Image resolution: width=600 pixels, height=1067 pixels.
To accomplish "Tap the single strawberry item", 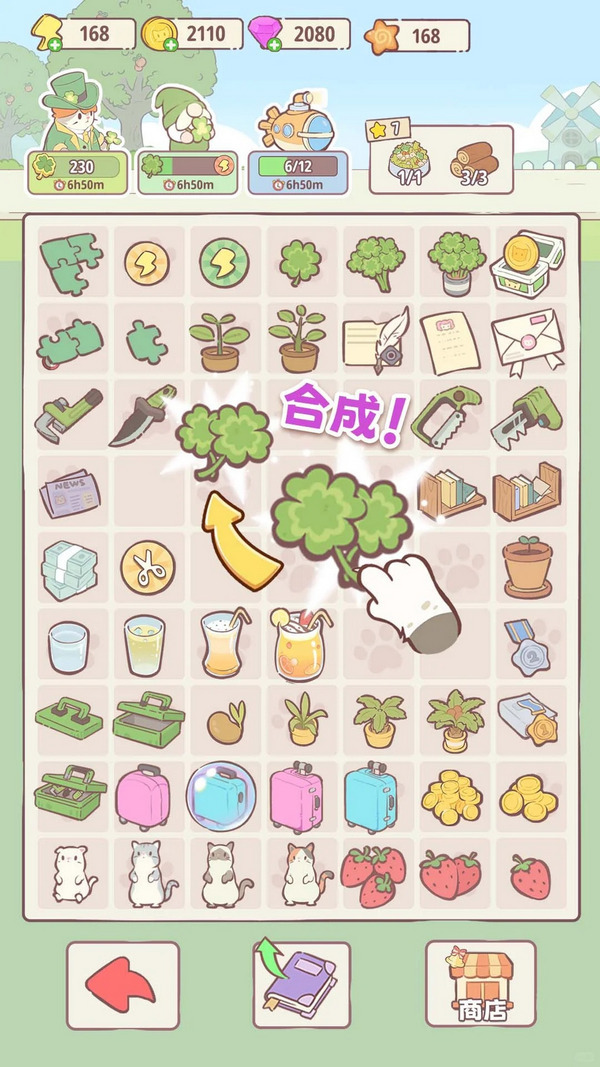I will (529, 875).
